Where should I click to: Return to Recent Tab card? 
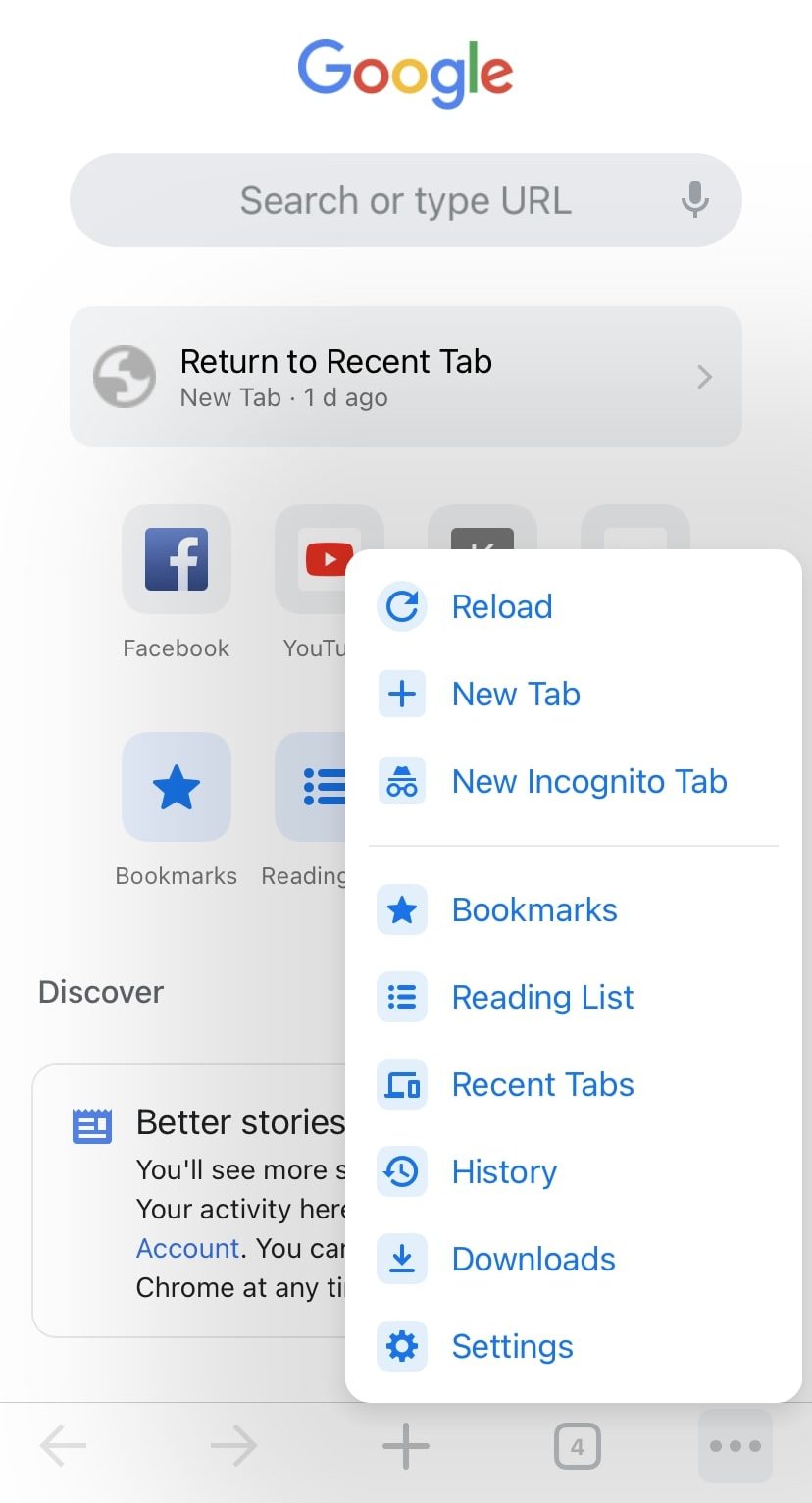[x=405, y=377]
